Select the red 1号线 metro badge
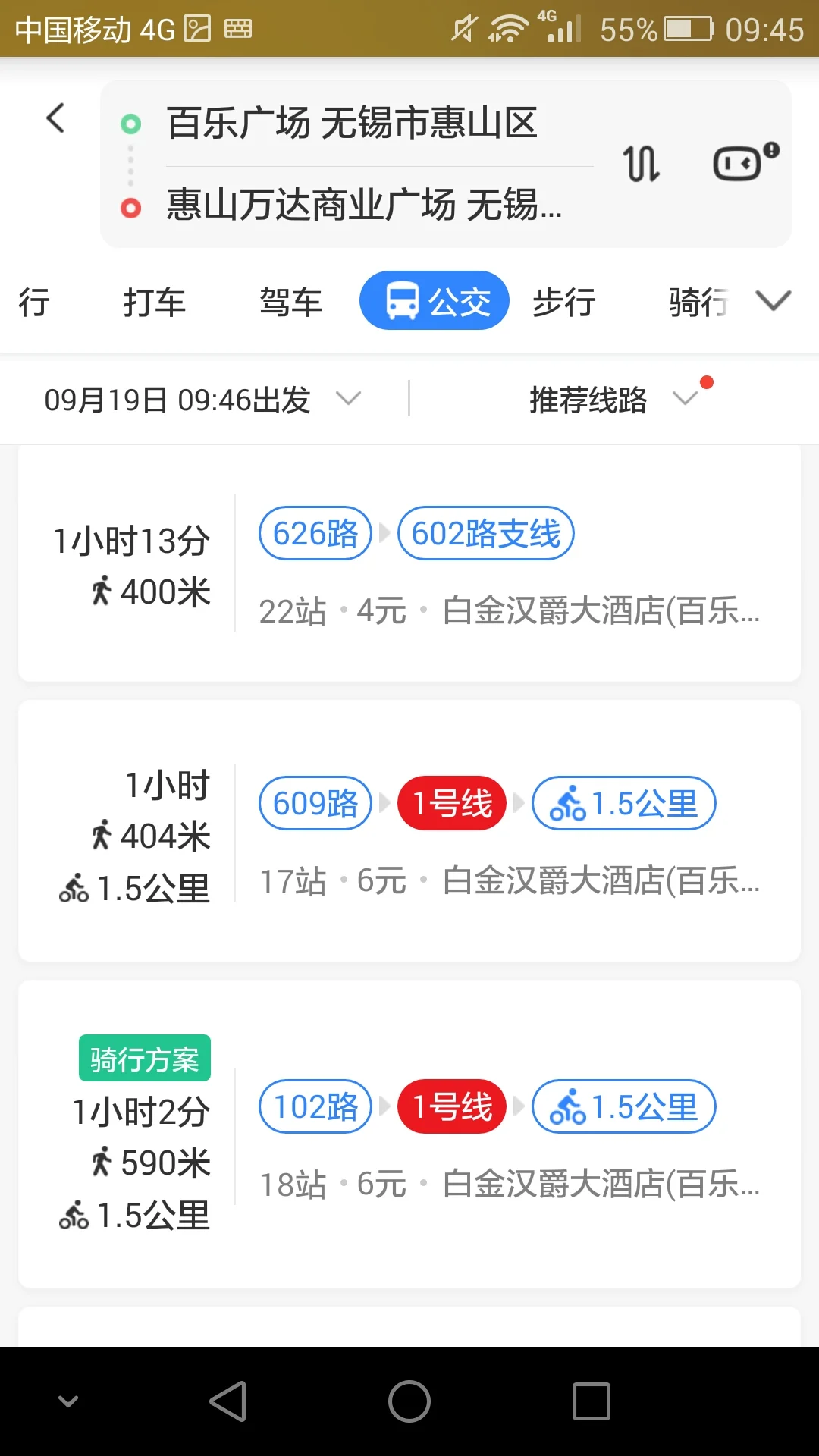 (452, 803)
